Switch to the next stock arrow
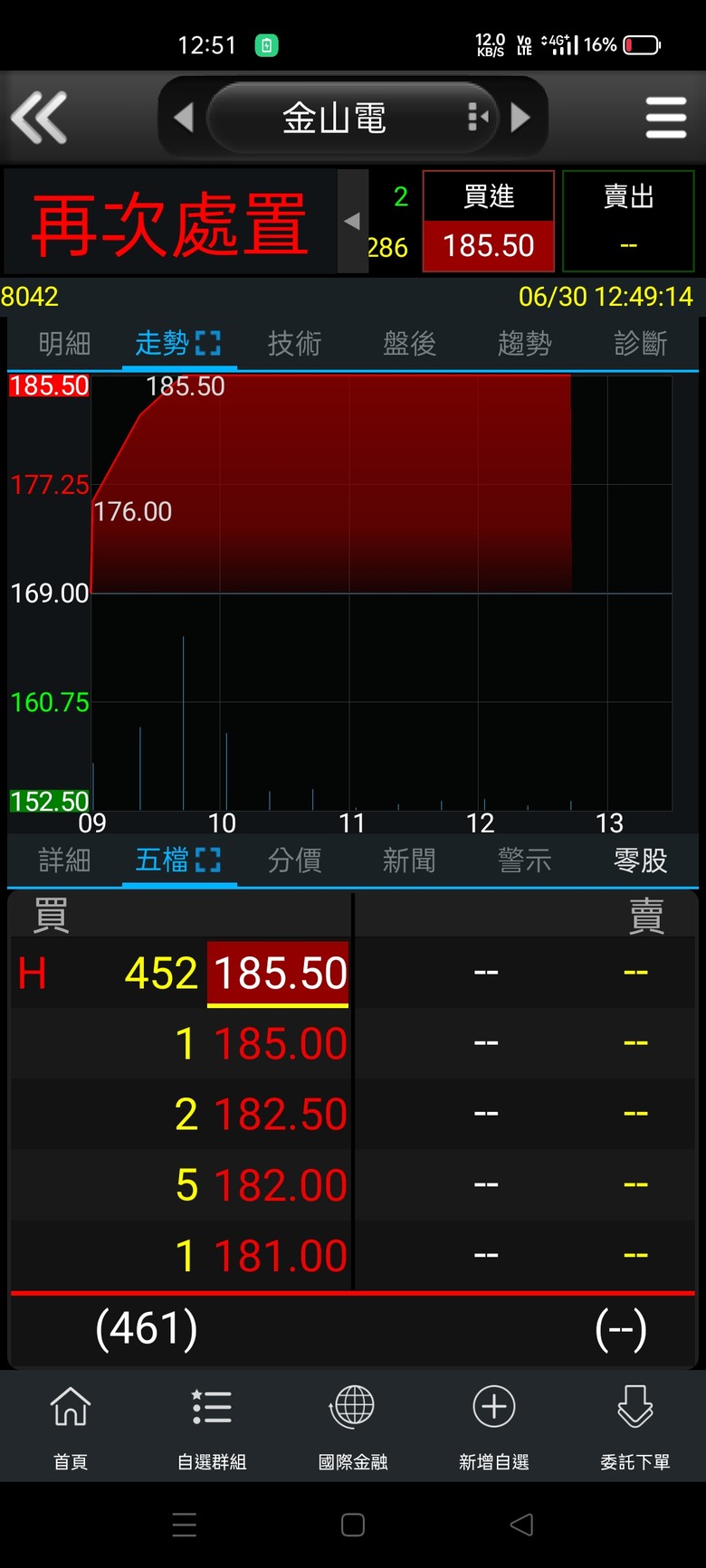The image size is (706, 1568). click(520, 118)
